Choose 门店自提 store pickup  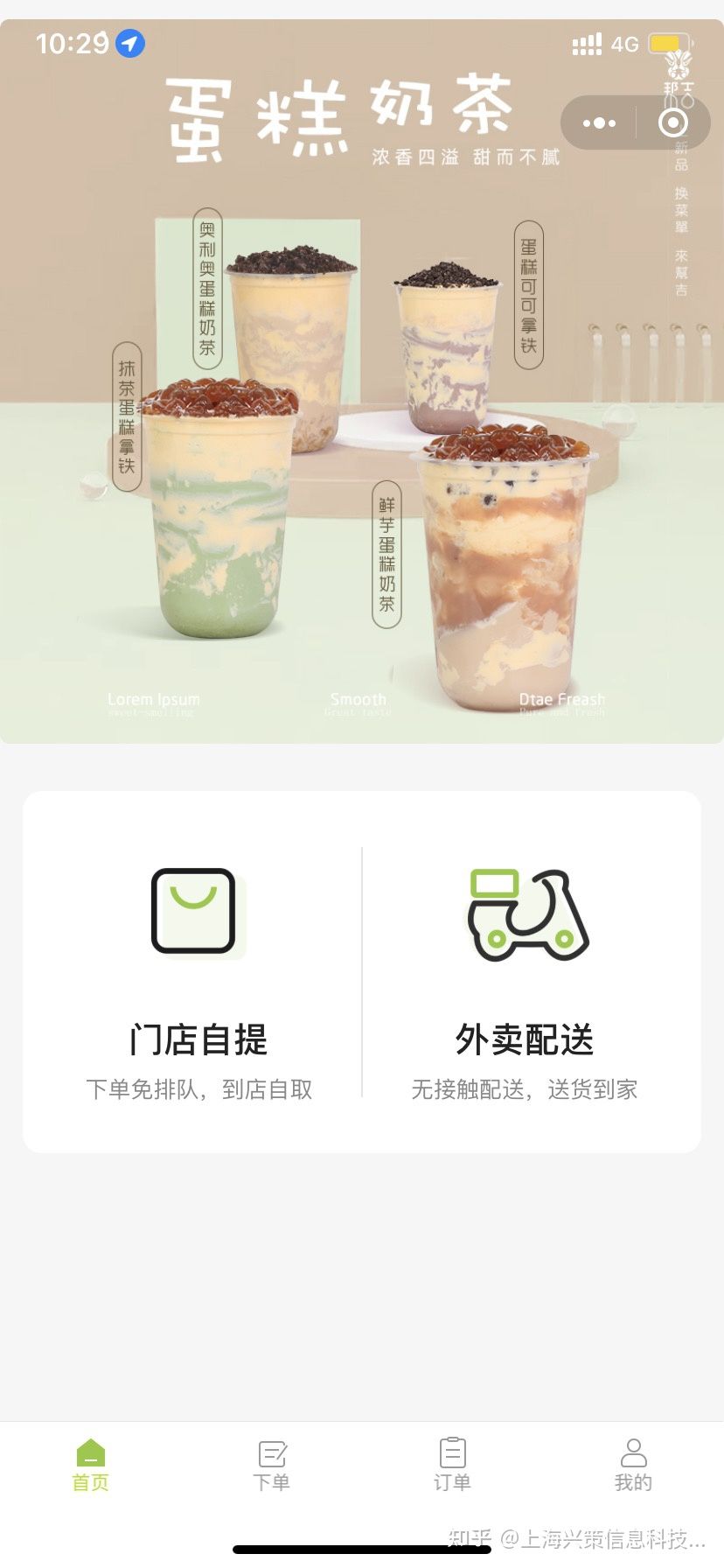[198, 971]
